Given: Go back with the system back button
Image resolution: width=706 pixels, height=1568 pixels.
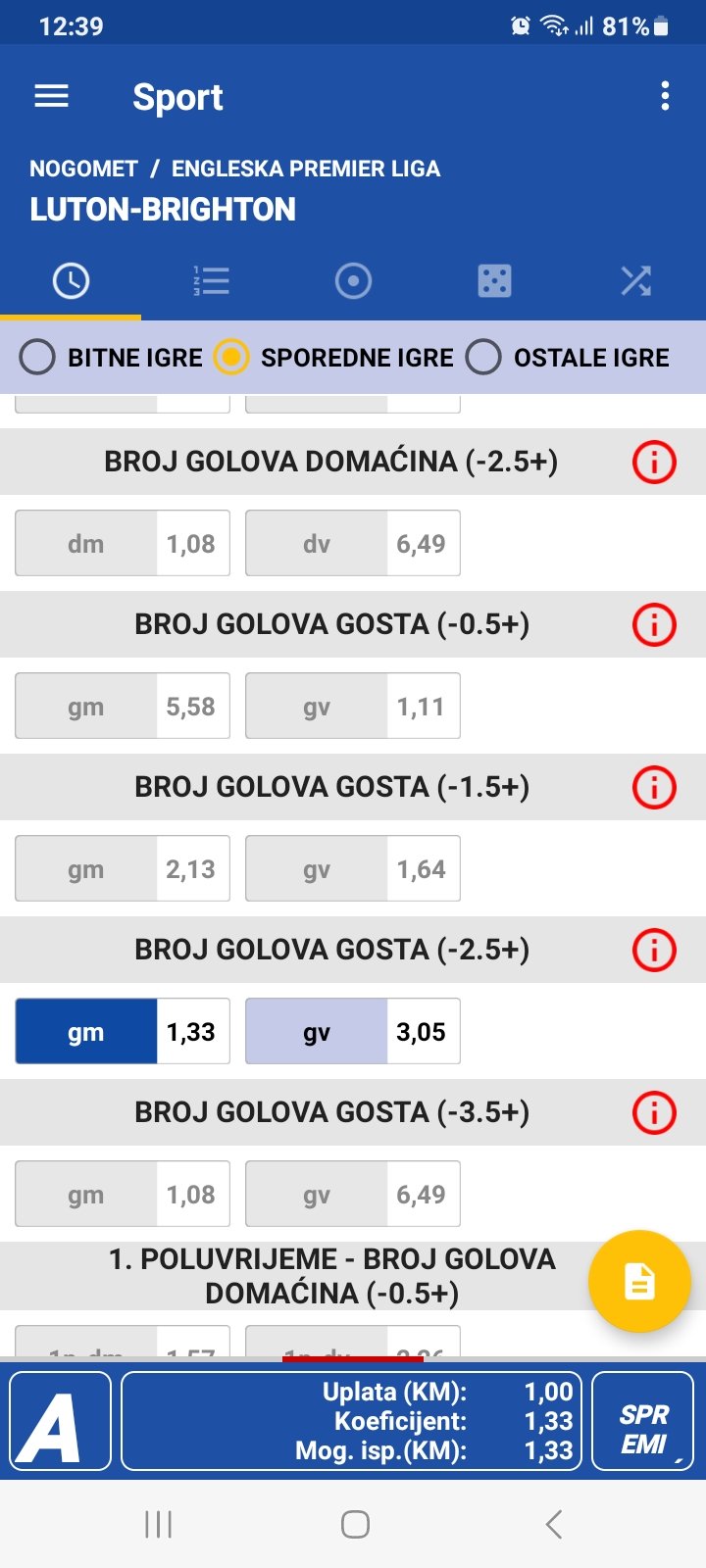Looking at the screenshot, I should (x=554, y=1524).
